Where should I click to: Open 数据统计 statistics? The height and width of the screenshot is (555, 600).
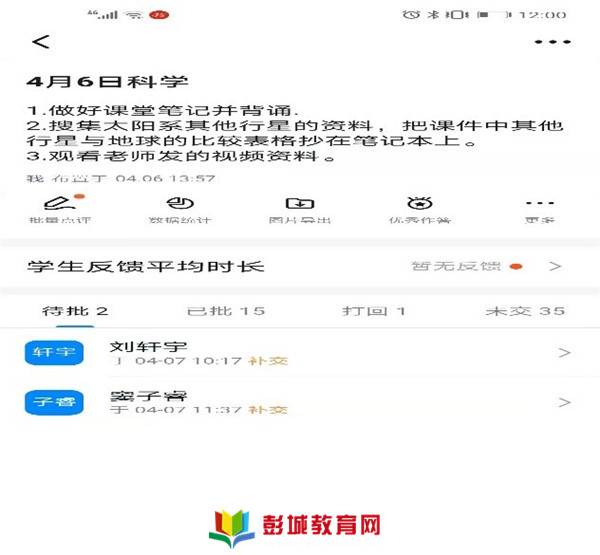pyautogui.click(x=180, y=209)
